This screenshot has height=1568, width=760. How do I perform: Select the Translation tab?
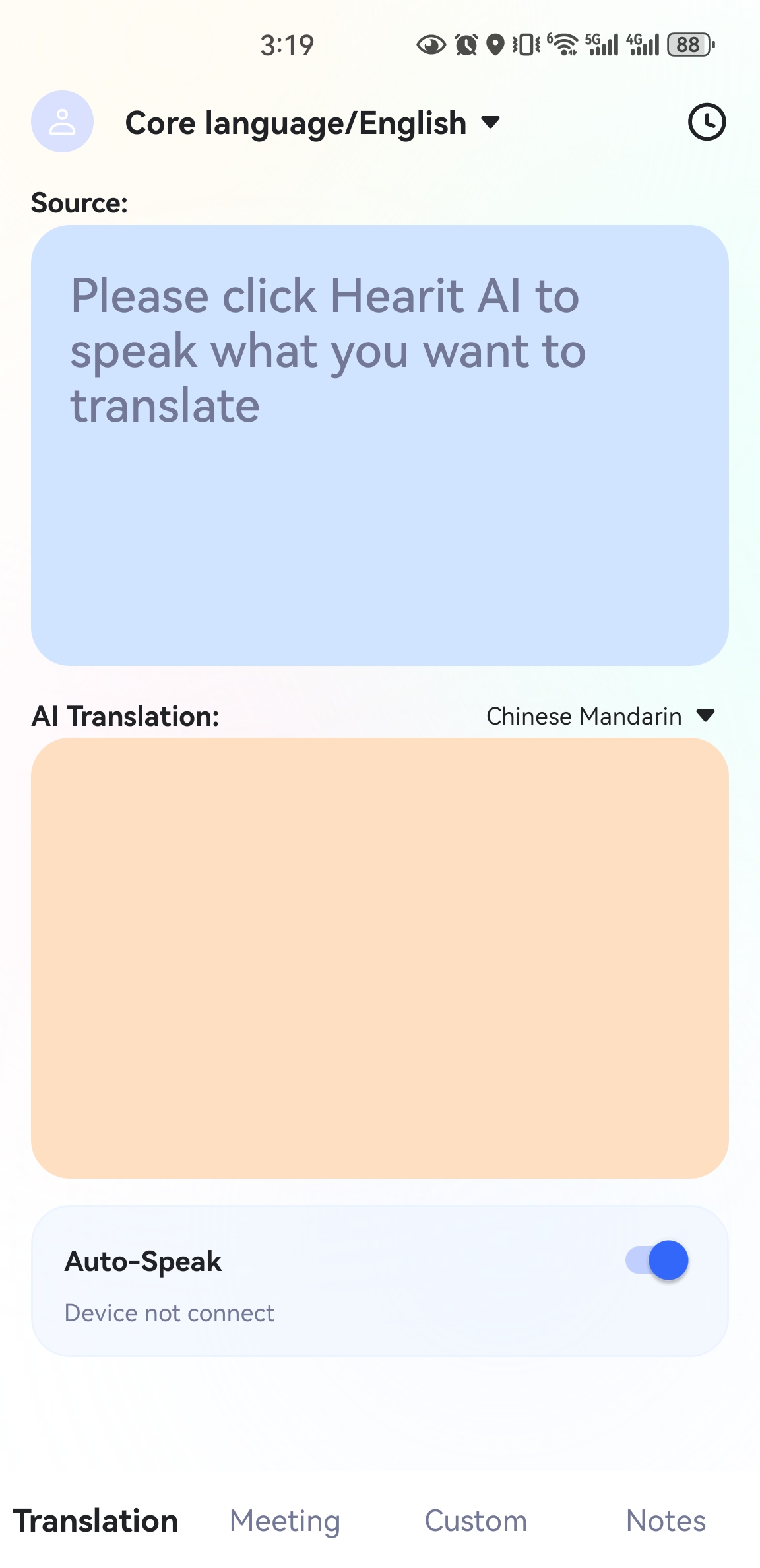coord(96,1520)
